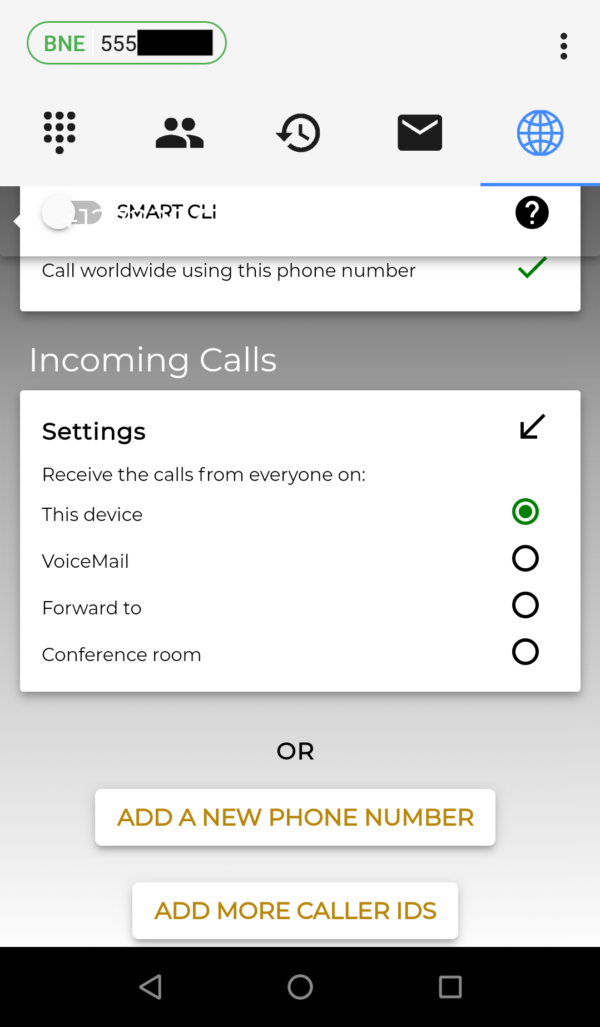Switch to the call history tab

point(299,133)
